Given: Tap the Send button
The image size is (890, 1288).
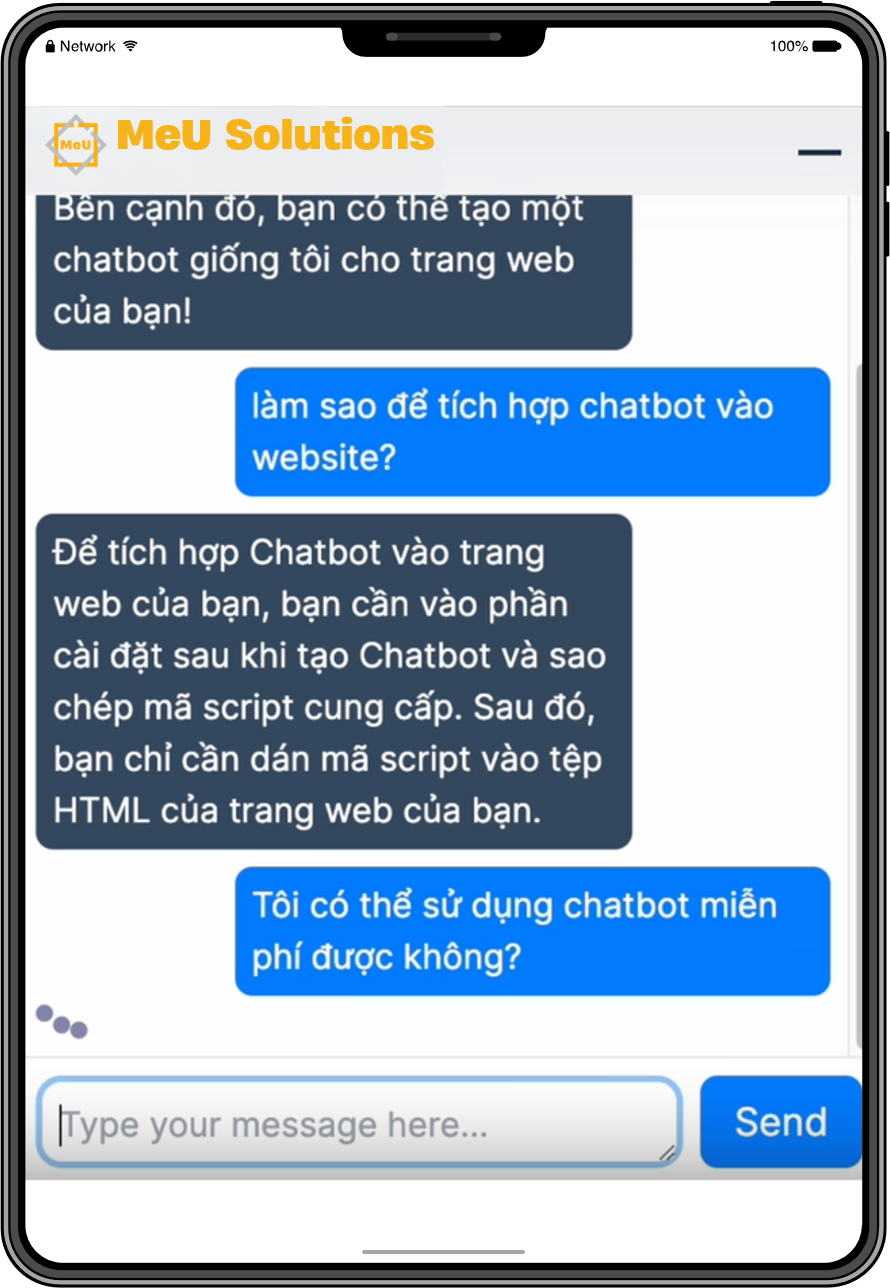Looking at the screenshot, I should (x=780, y=1122).
